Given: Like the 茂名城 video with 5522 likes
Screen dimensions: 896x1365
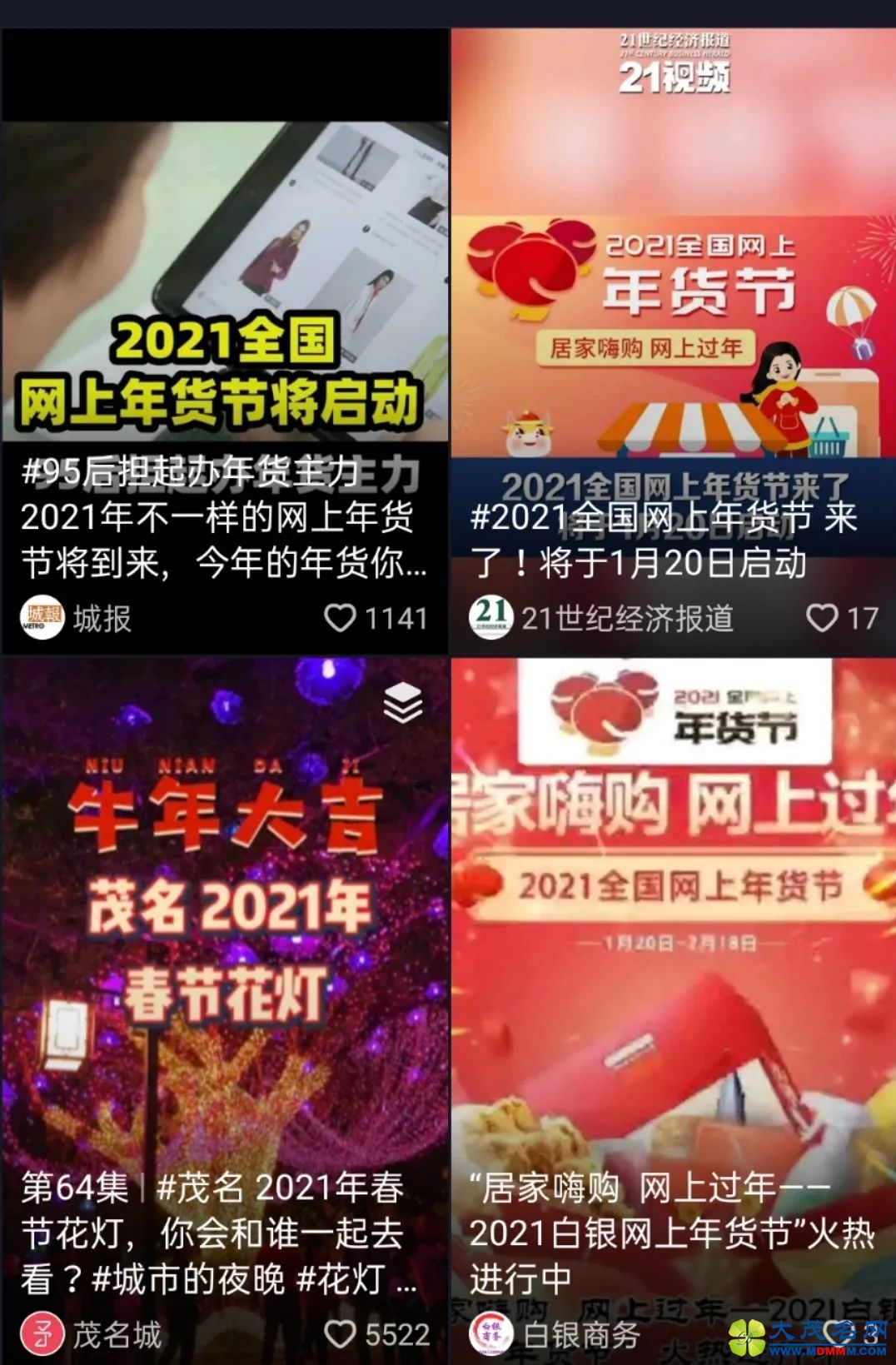Looking at the screenshot, I should [340, 1334].
